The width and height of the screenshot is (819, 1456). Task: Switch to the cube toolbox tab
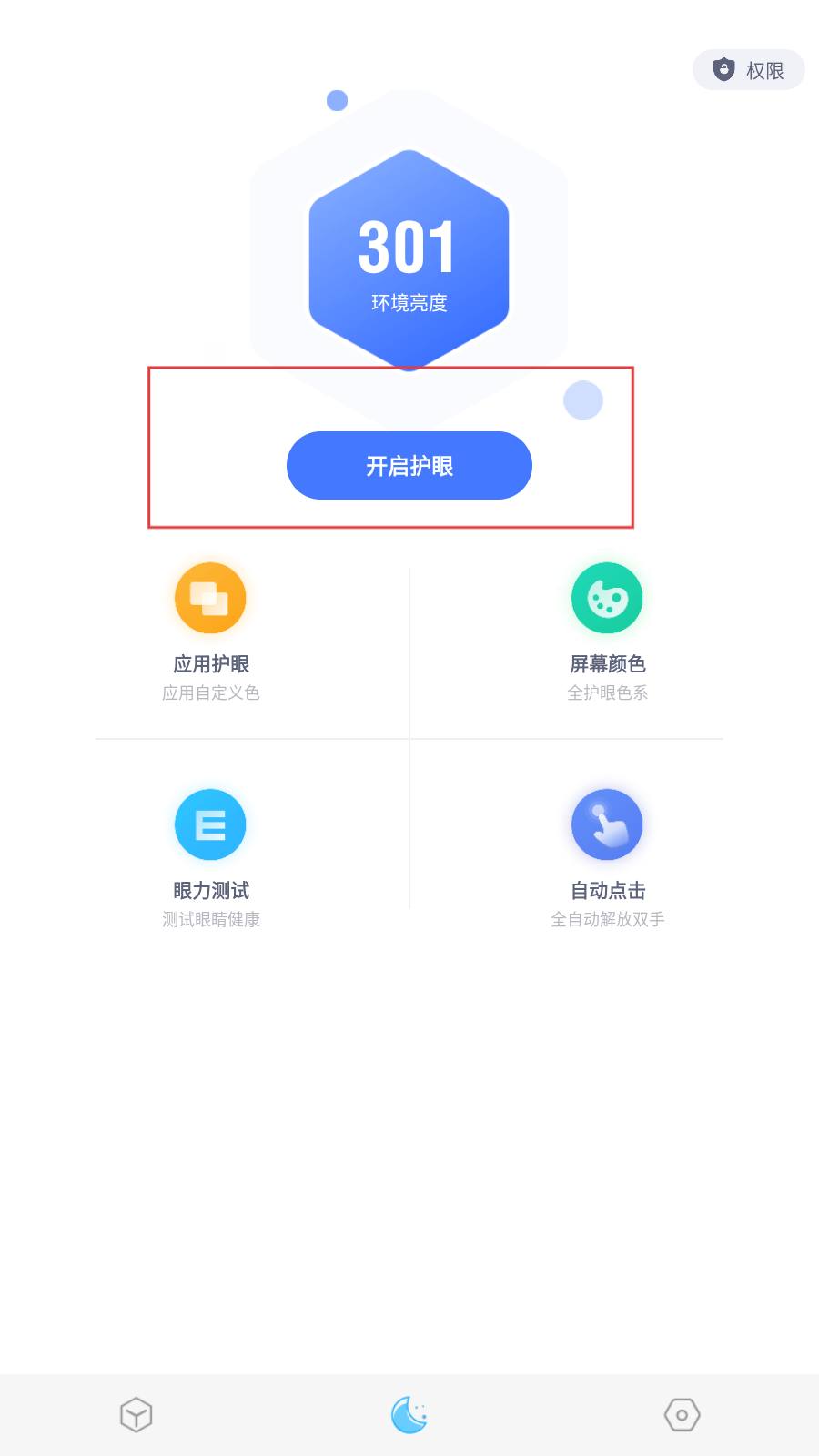pos(136,1414)
